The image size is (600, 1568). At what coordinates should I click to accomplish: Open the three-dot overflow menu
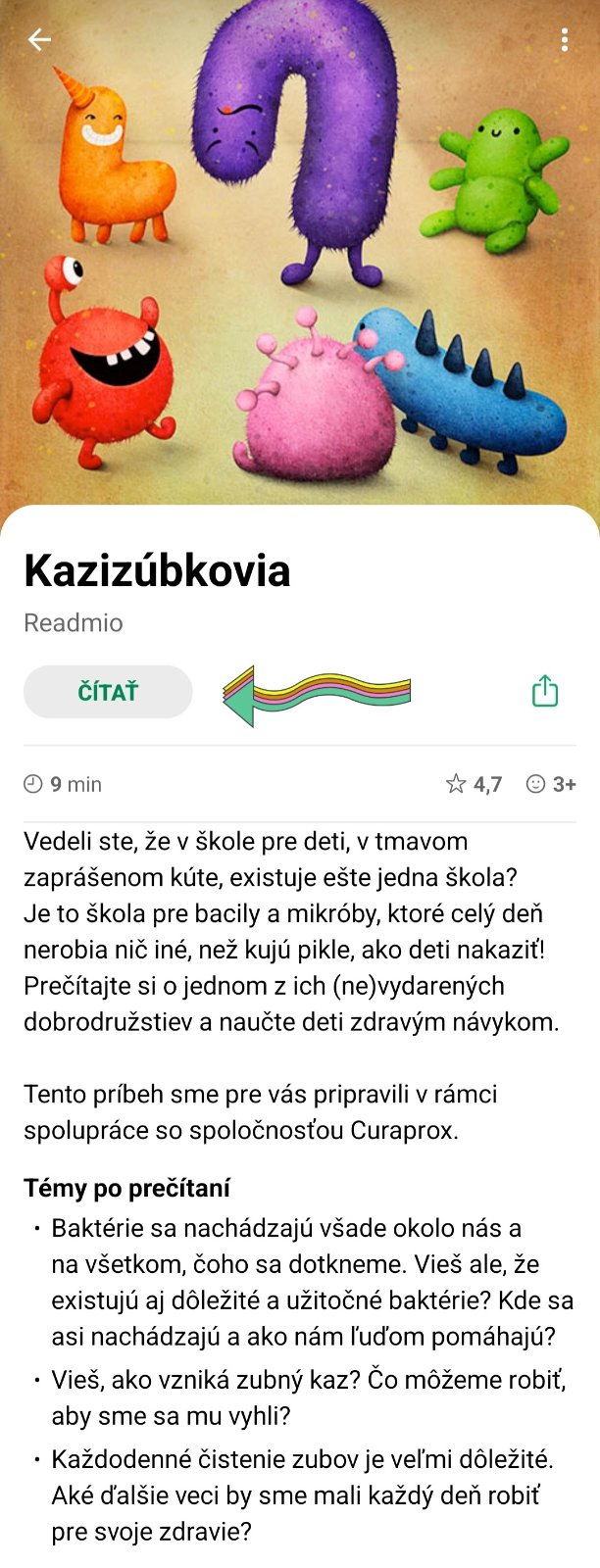coord(564,39)
